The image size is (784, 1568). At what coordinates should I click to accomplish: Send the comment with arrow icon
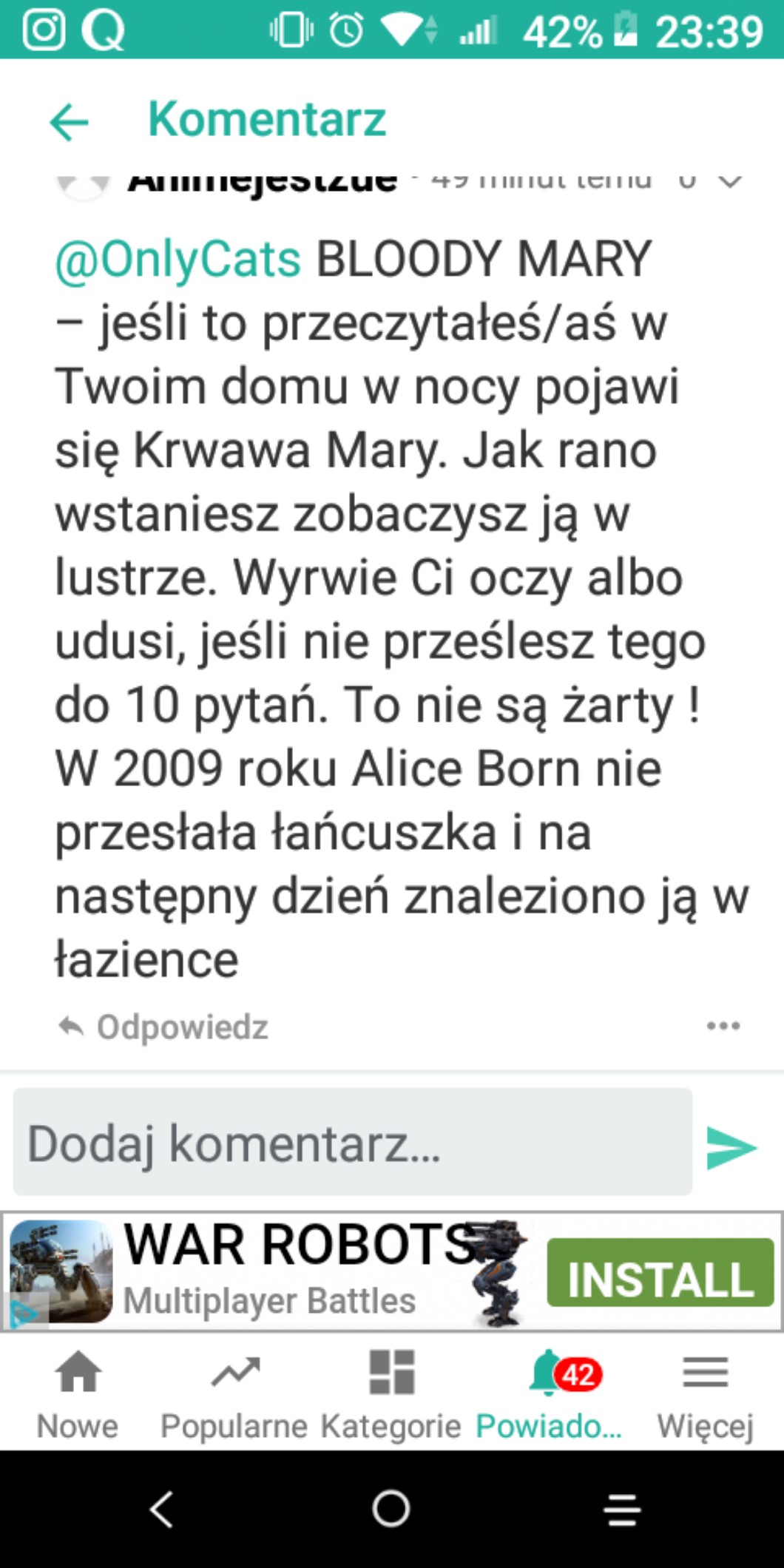[x=731, y=1148]
